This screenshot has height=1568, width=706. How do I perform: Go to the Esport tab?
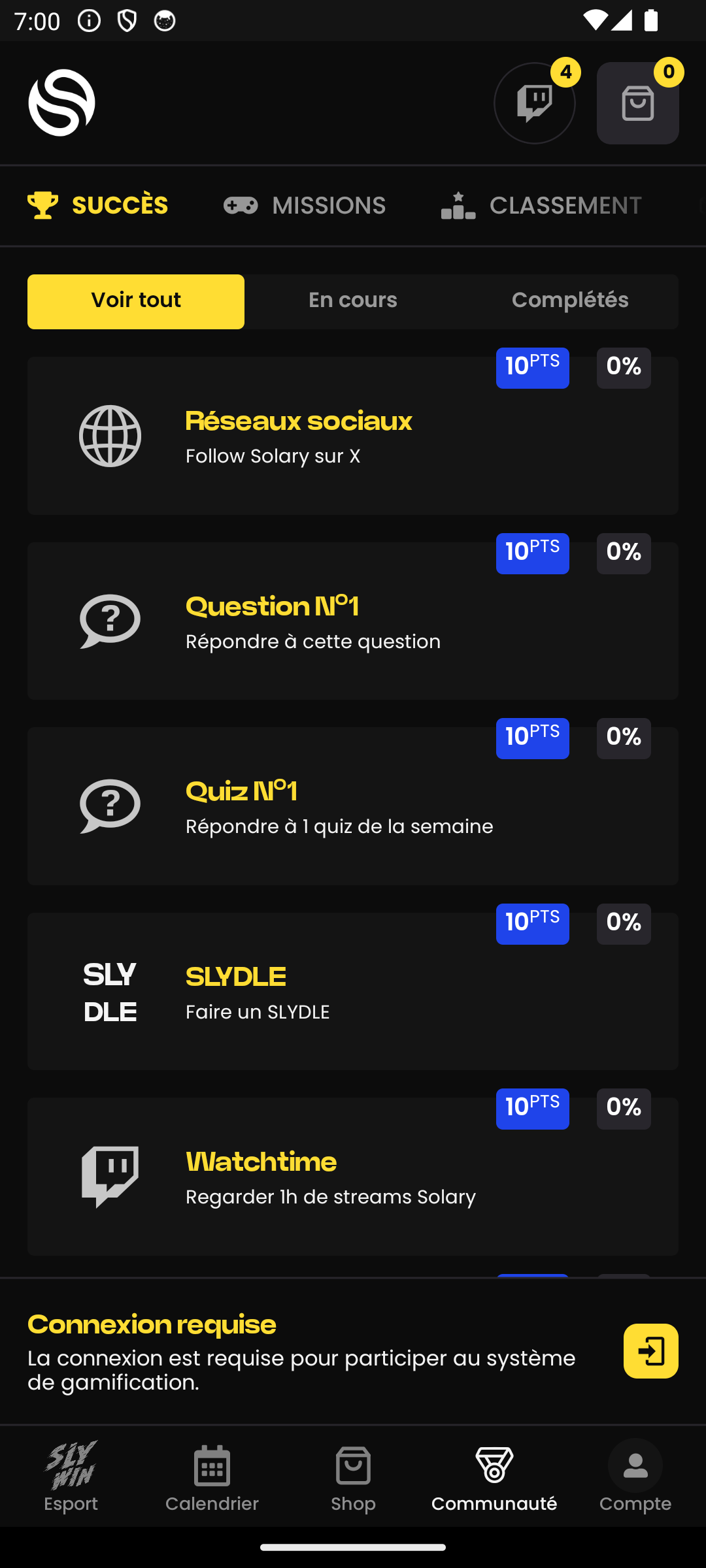tap(71, 1477)
